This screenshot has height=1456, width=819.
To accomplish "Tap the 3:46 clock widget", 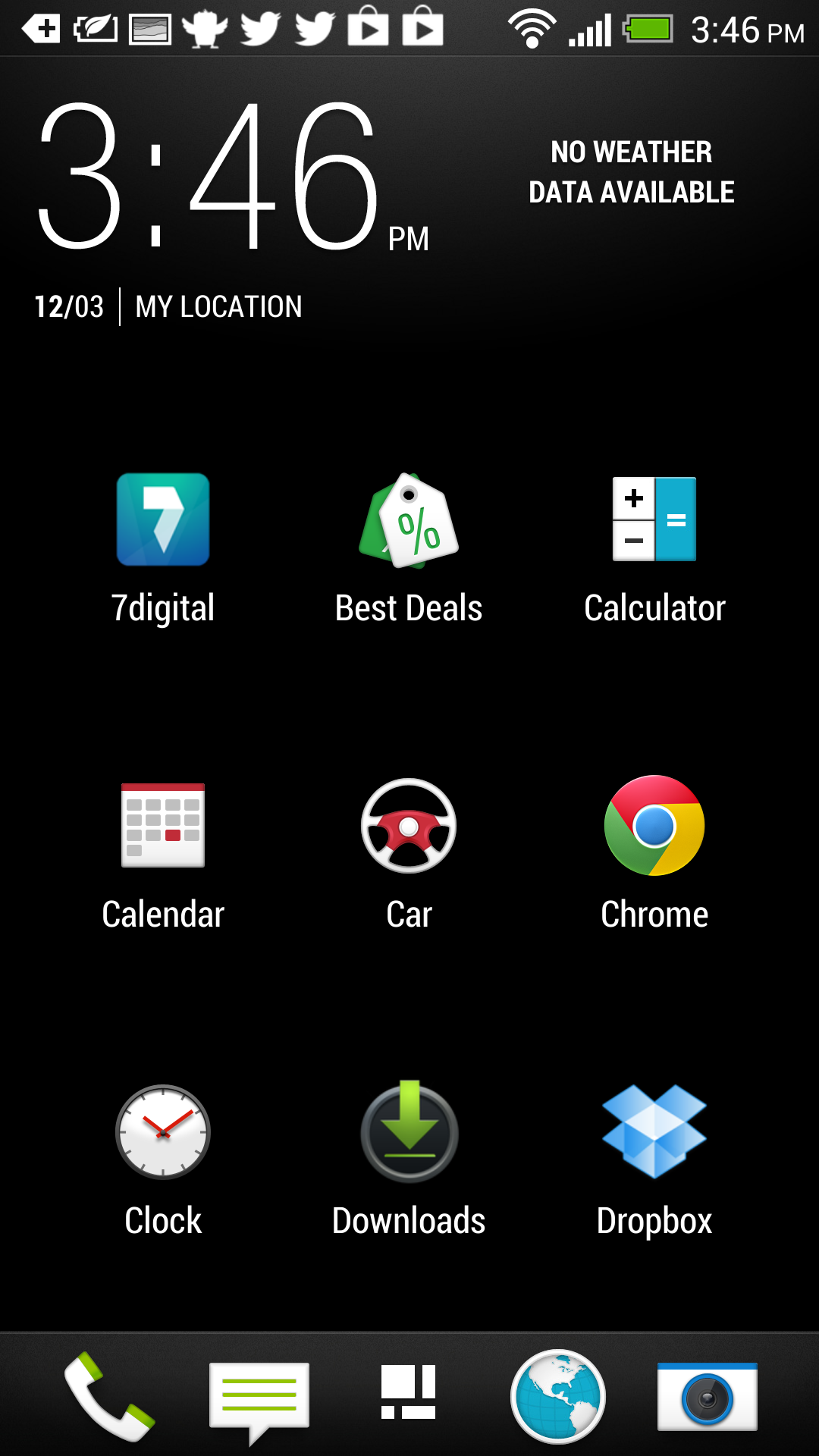I will pyautogui.click(x=231, y=176).
